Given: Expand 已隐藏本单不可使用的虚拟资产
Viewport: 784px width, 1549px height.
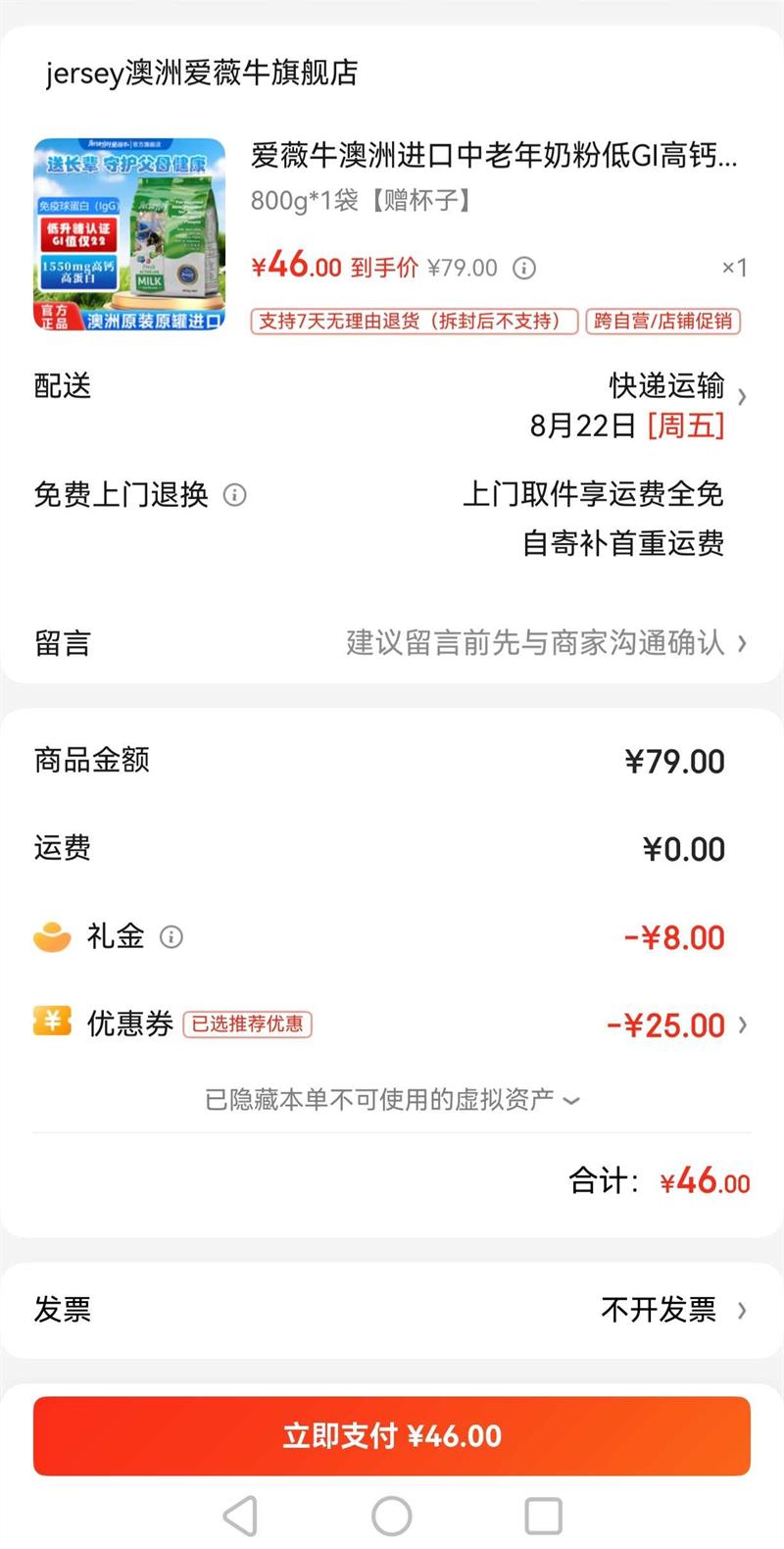Looking at the screenshot, I should click(392, 1100).
